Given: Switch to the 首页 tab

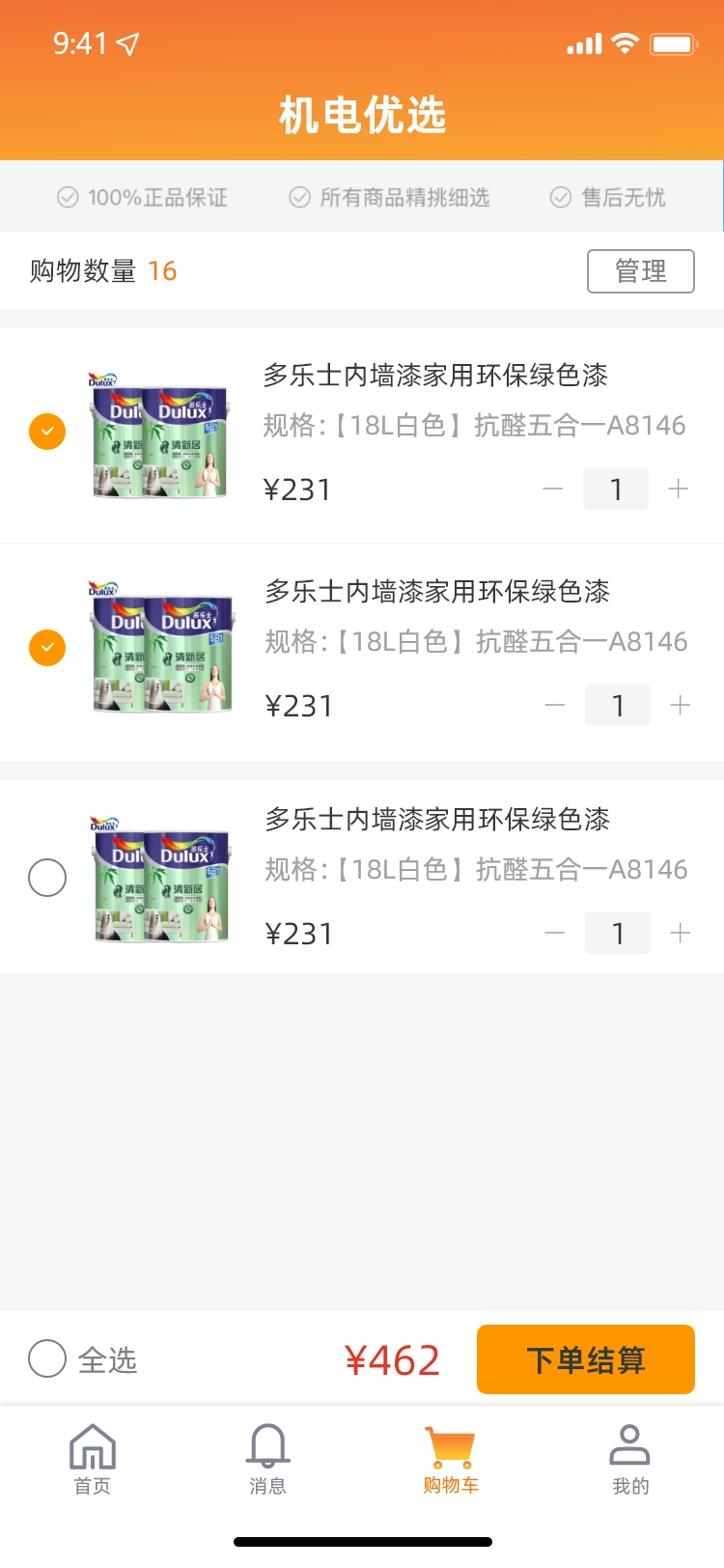Looking at the screenshot, I should pyautogui.click(x=92, y=1458).
